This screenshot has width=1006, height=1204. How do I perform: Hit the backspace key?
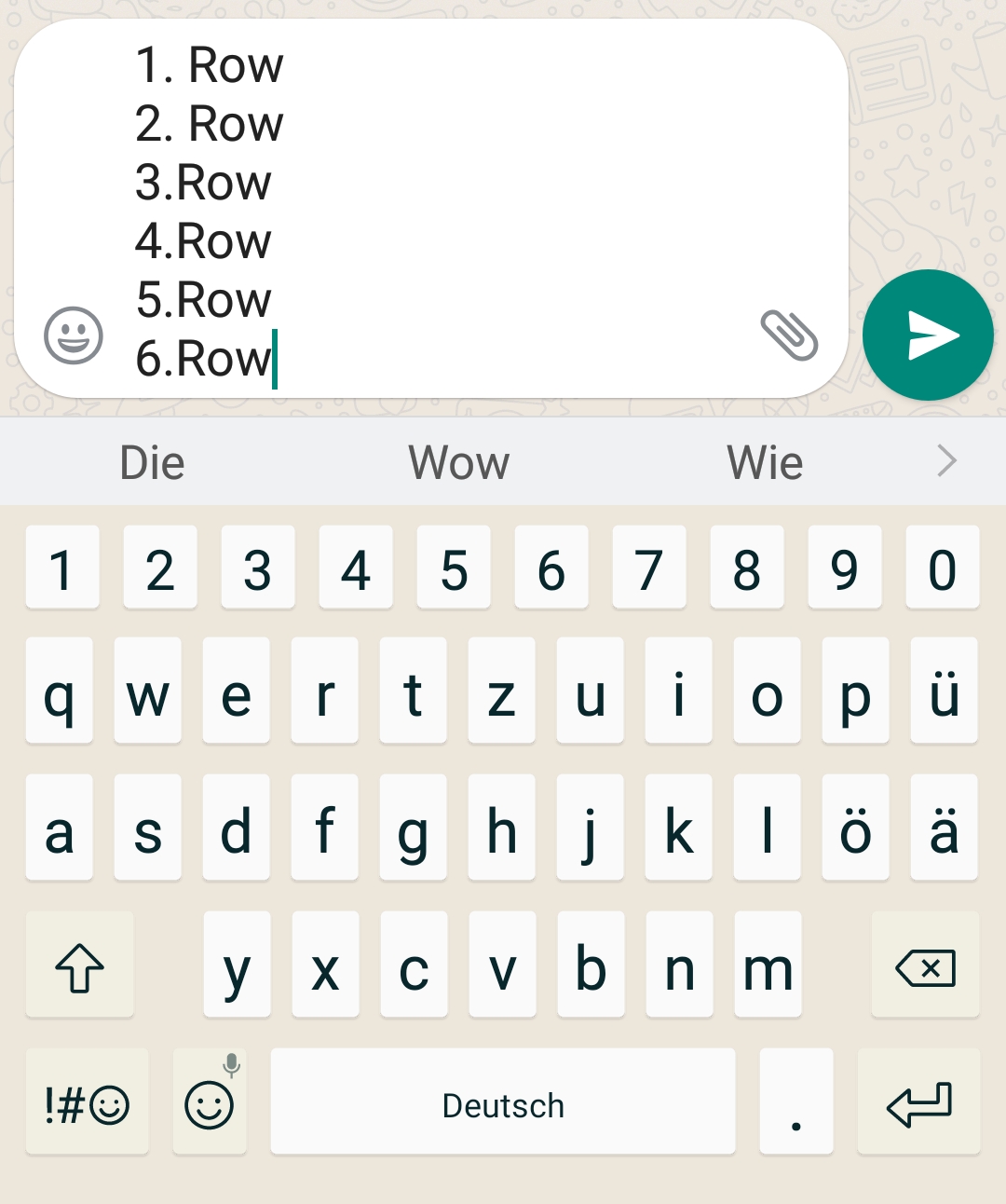[x=925, y=968]
